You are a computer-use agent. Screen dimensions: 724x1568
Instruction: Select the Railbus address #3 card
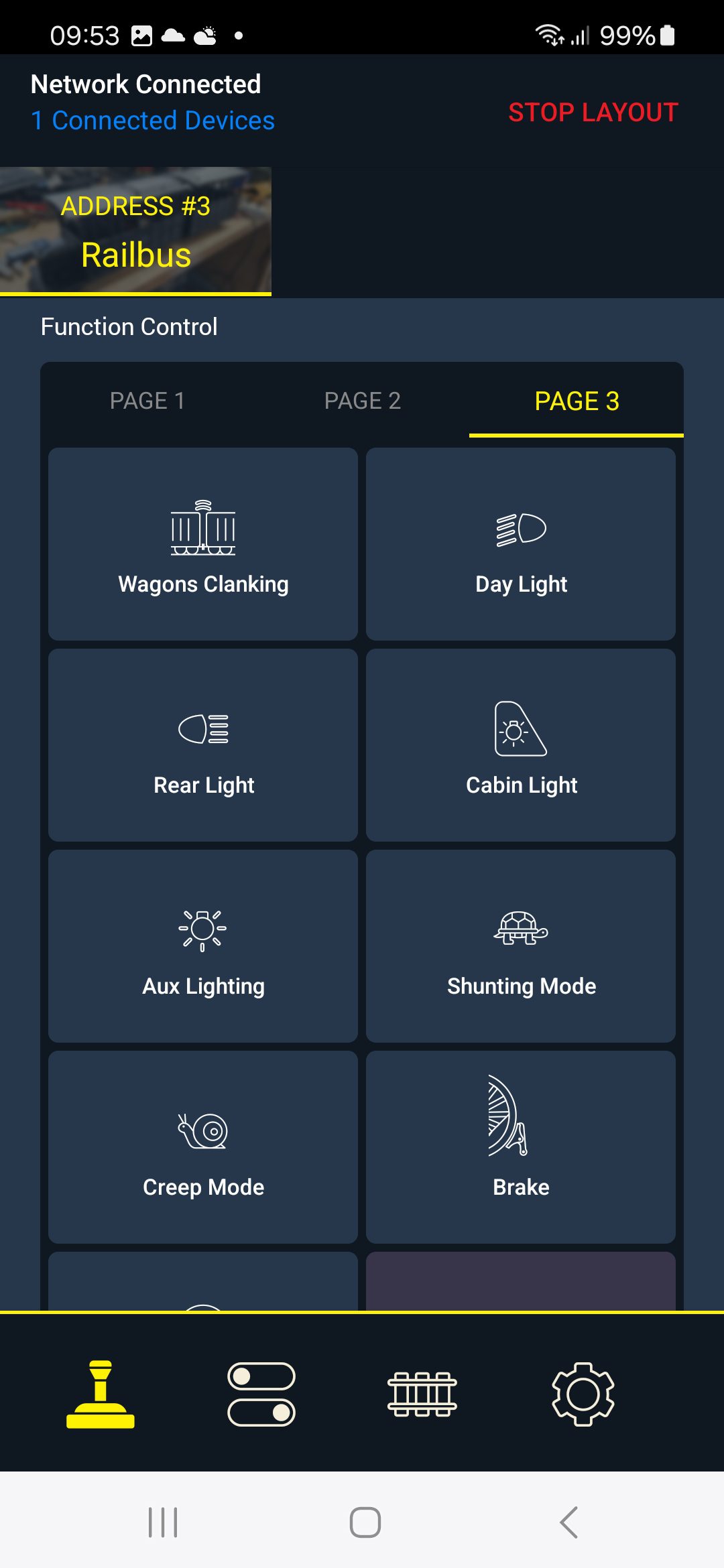135,231
